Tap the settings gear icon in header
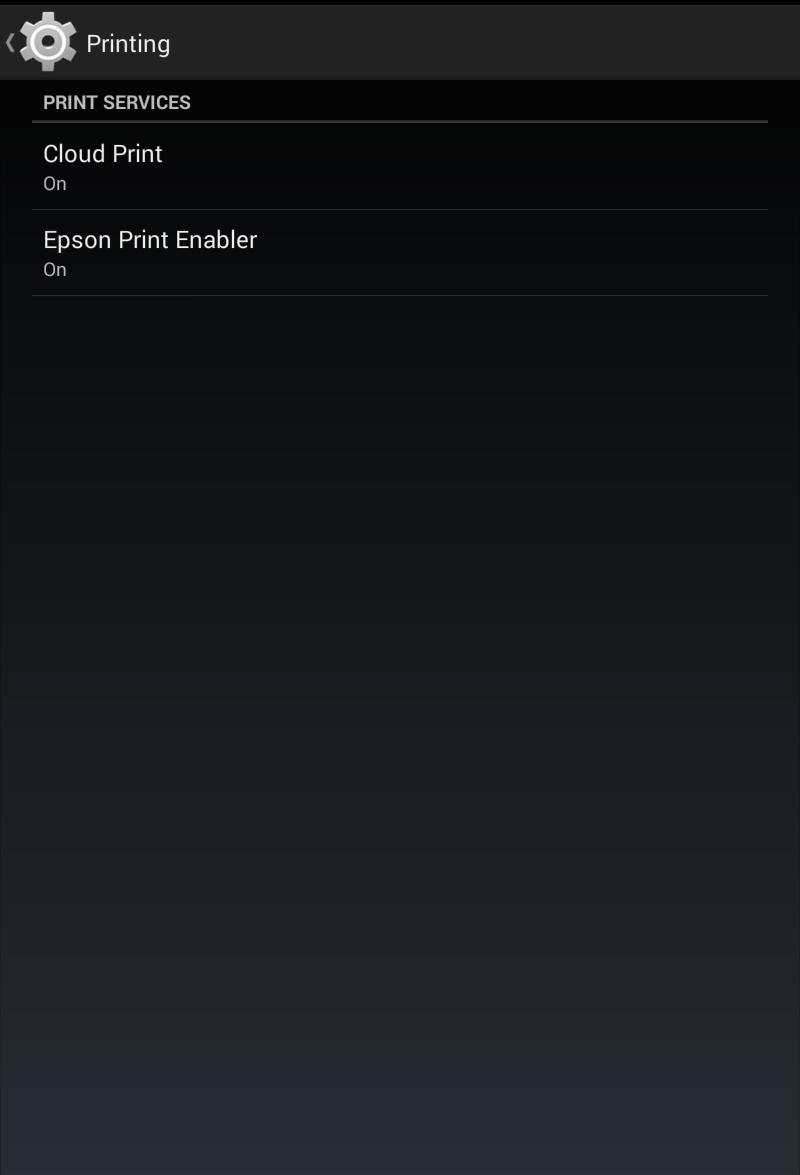800x1175 pixels. [x=48, y=43]
